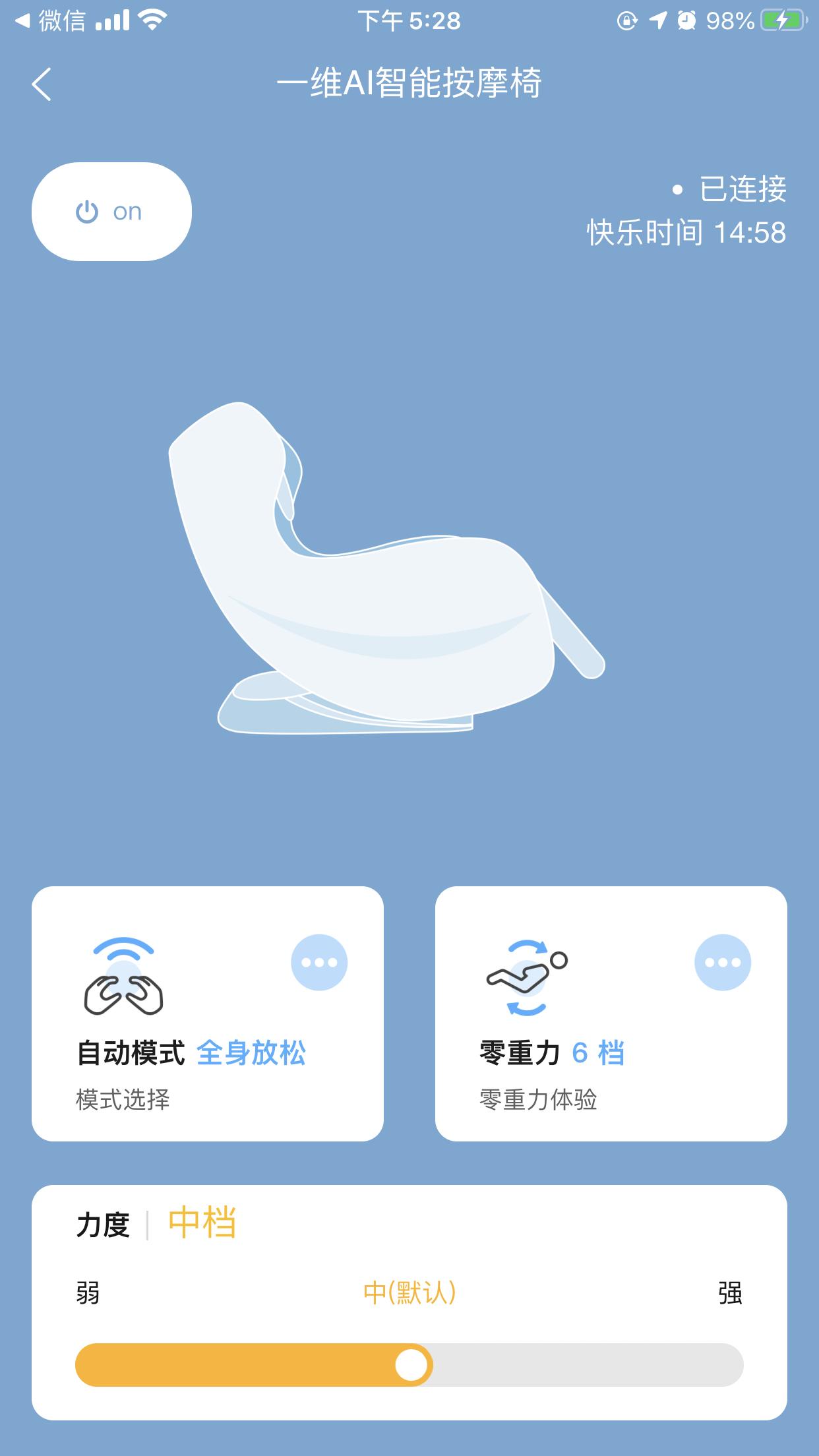Viewport: 819px width, 1456px height.
Task: Set intensity slider to 强
Action: [x=729, y=1365]
